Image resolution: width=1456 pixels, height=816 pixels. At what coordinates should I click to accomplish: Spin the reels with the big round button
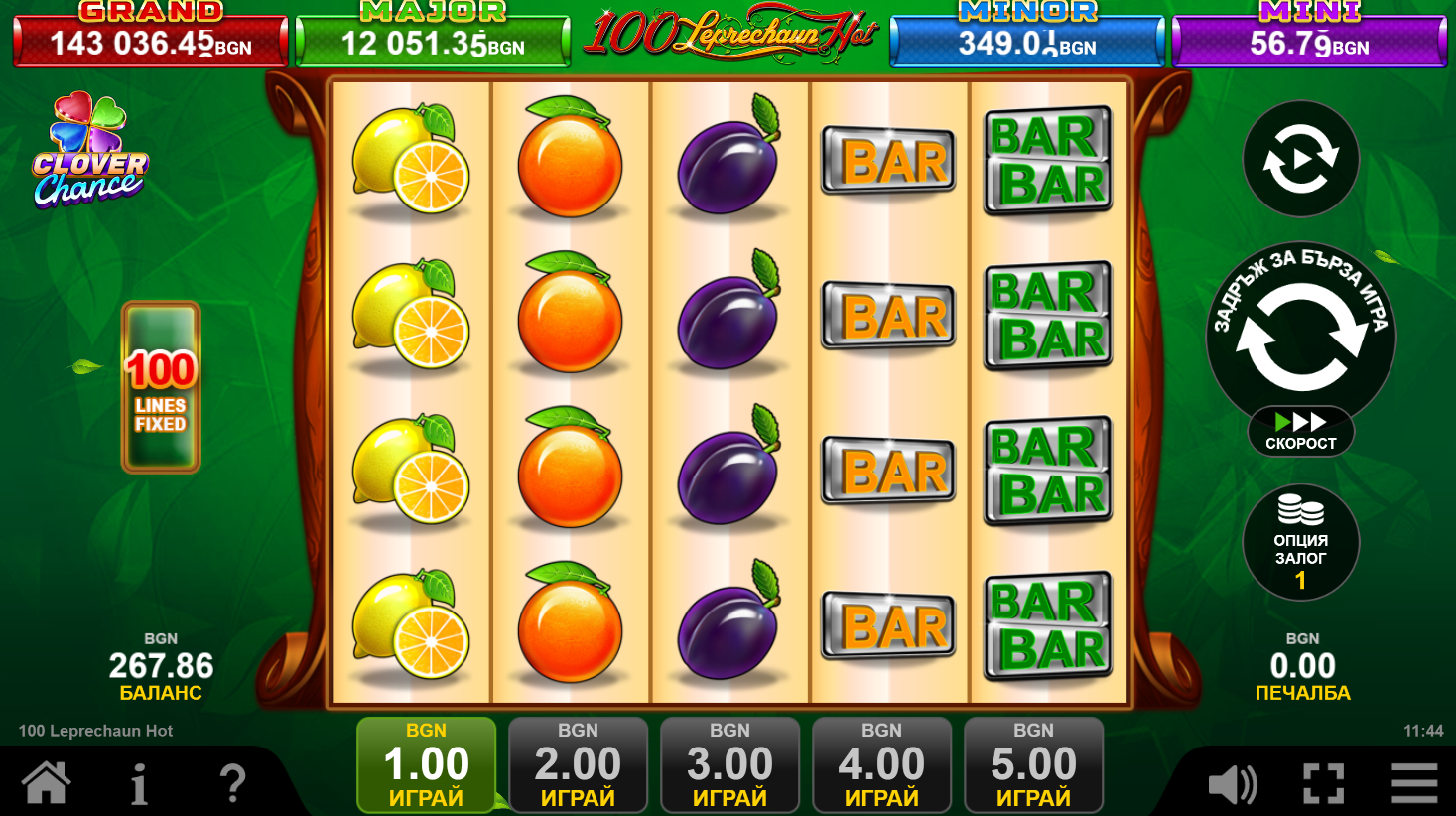pos(1300,336)
